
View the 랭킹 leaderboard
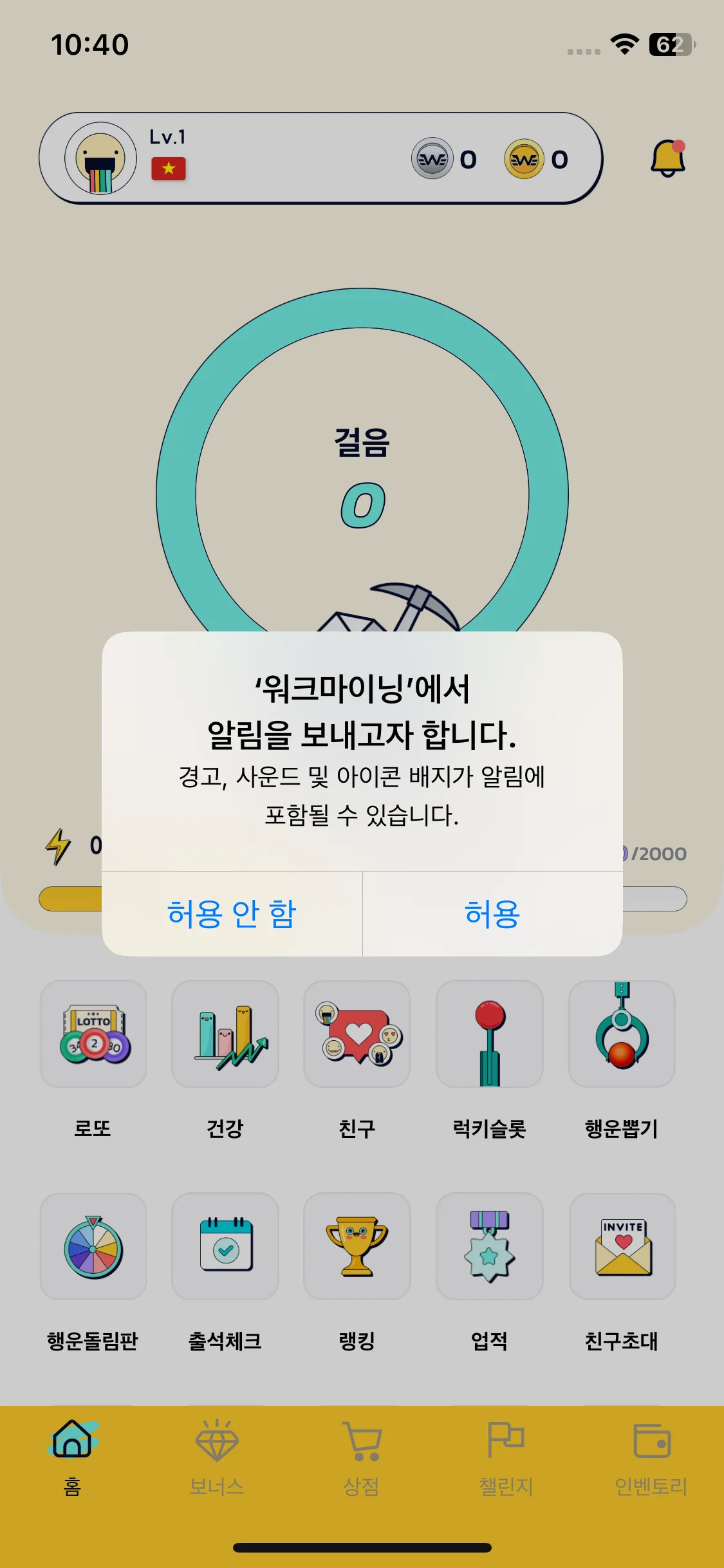click(357, 1247)
